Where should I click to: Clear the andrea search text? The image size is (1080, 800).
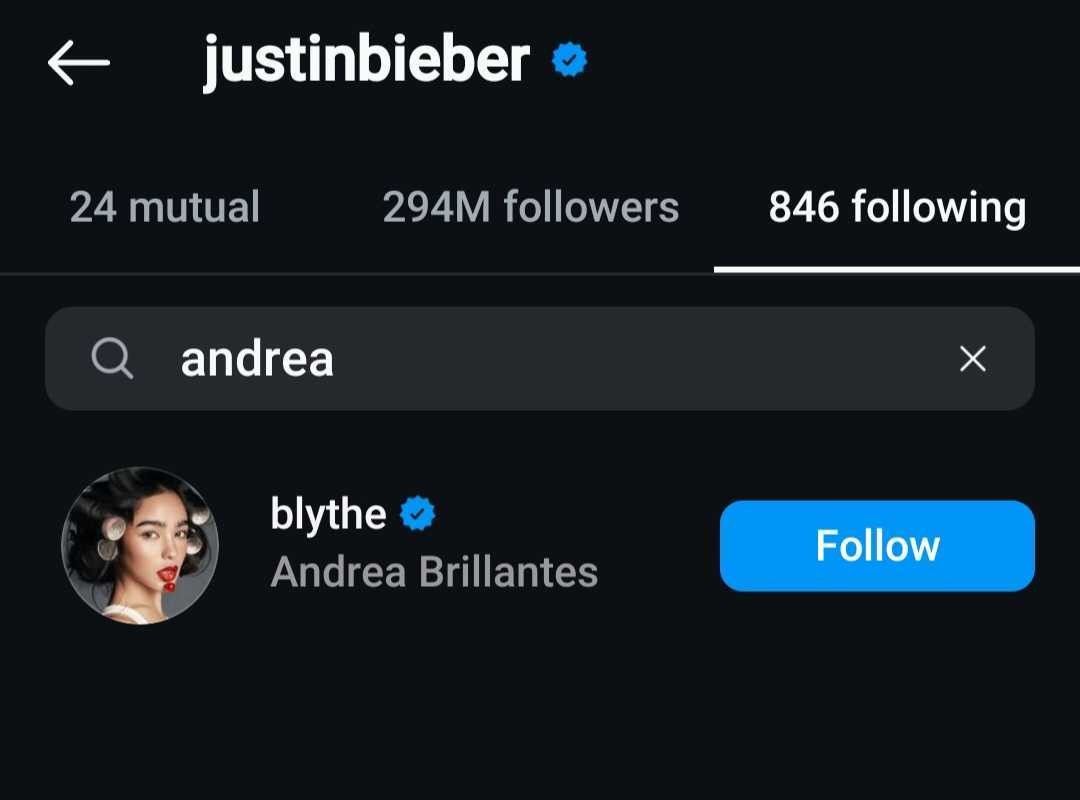[x=972, y=359]
